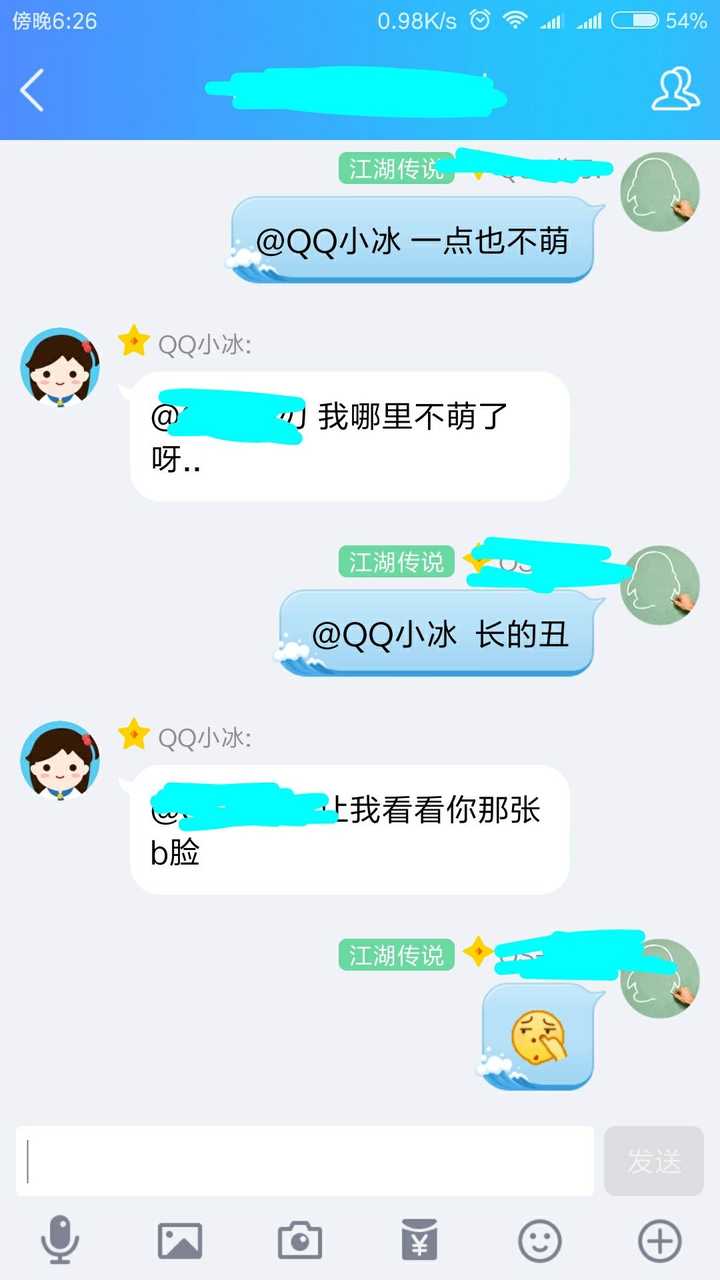Open the camera icon to take a photo
Viewport: 720px width, 1280px height.
[x=300, y=1240]
